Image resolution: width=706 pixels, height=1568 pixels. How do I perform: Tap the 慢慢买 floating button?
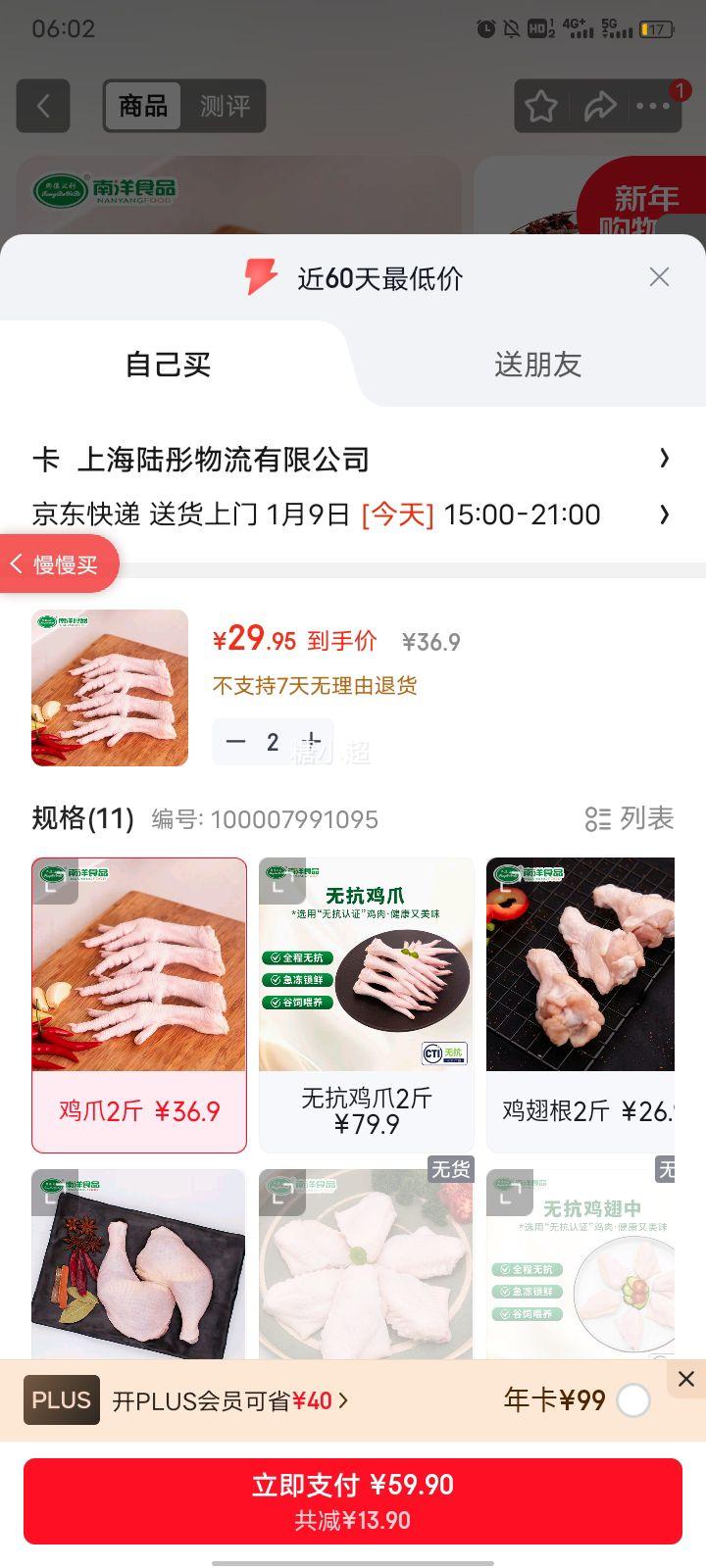[x=59, y=564]
